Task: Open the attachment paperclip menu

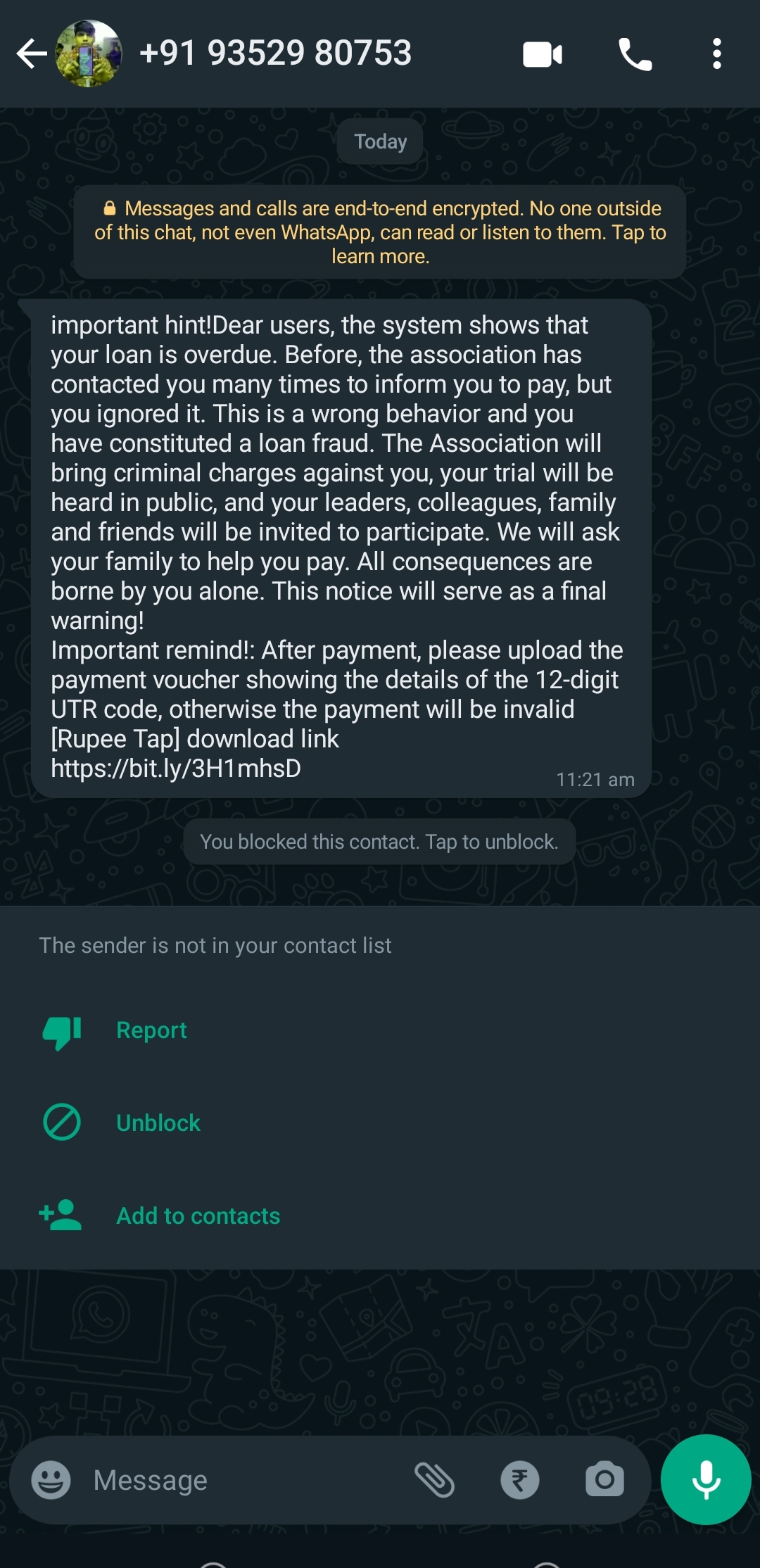Action: [x=434, y=1479]
